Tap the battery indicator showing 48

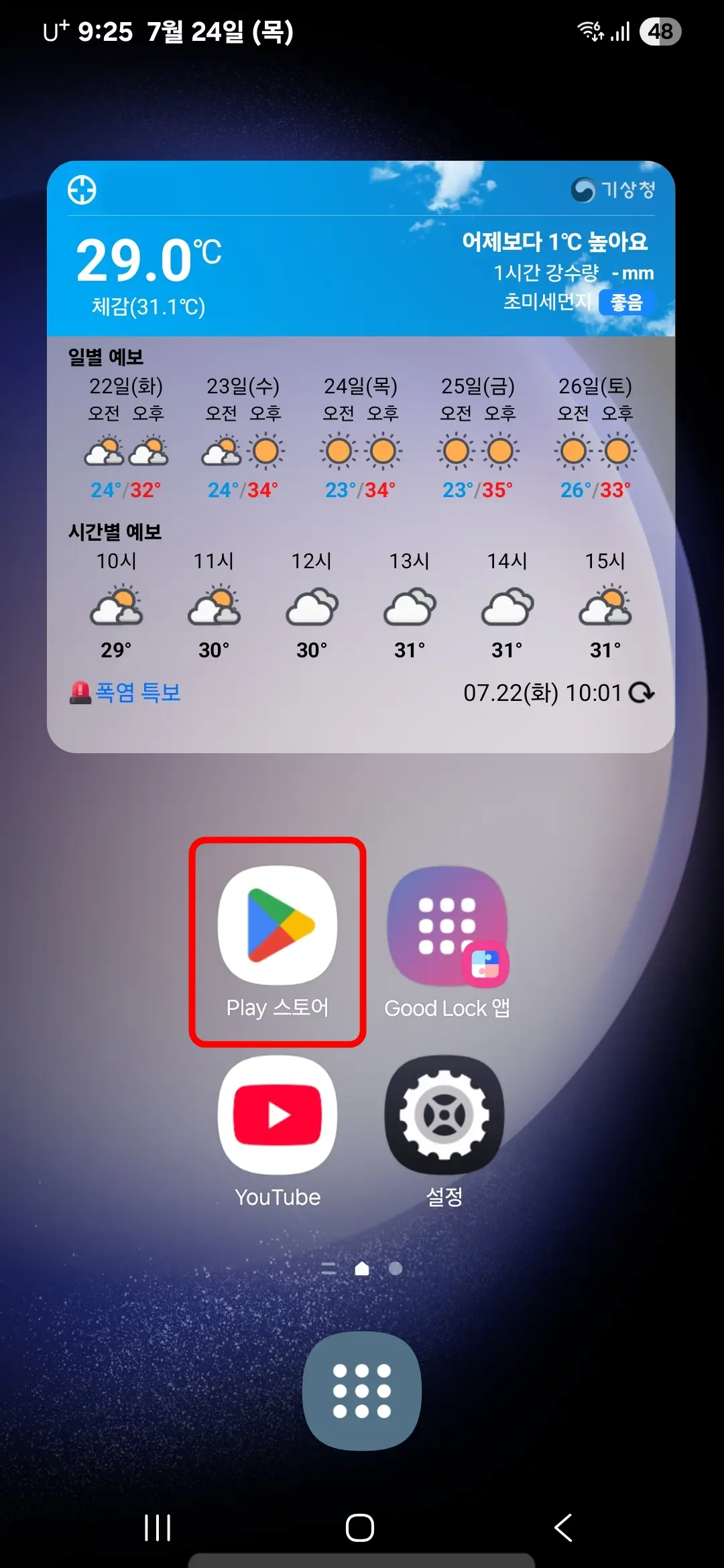pos(660,31)
